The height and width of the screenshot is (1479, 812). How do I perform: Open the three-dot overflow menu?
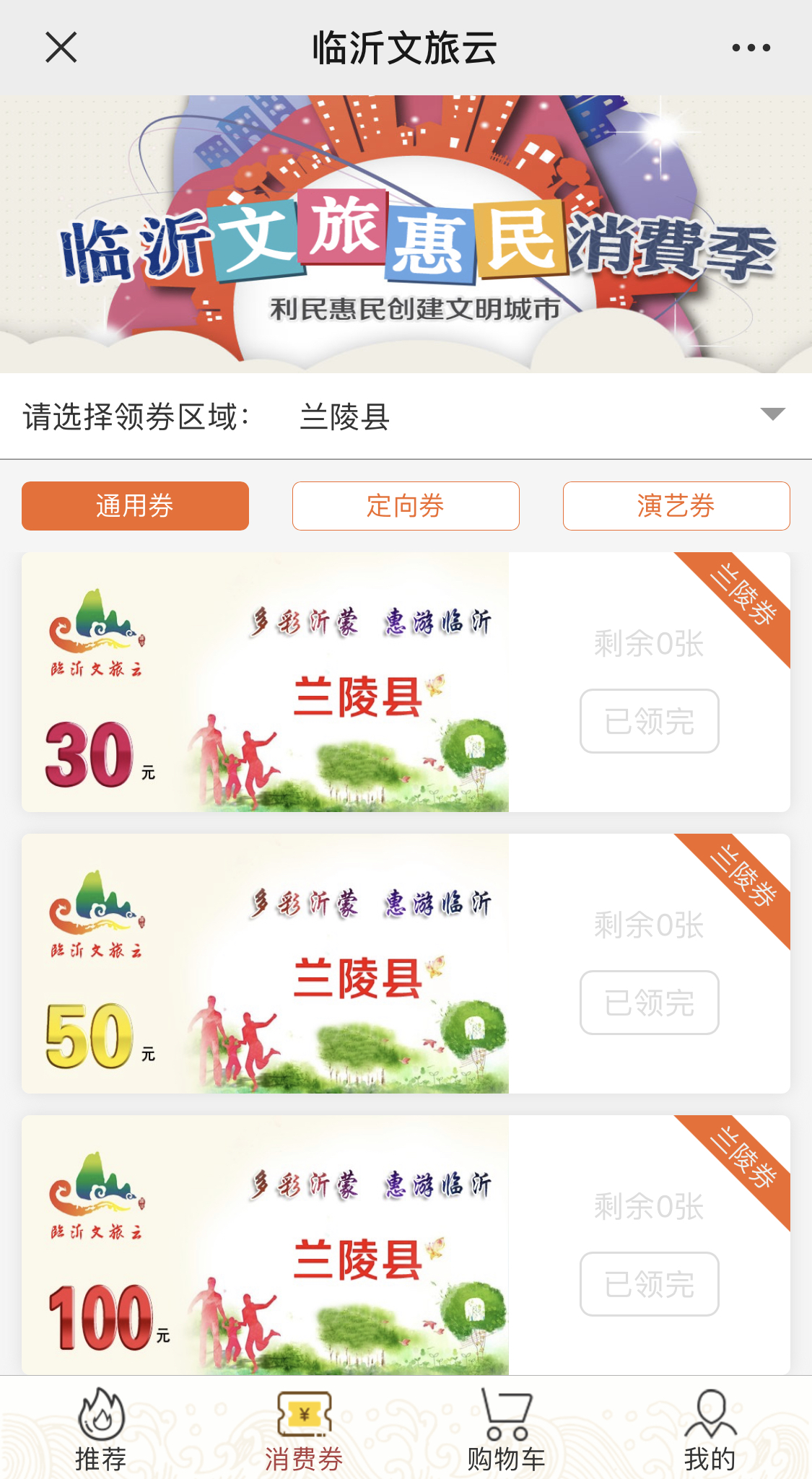[x=751, y=48]
